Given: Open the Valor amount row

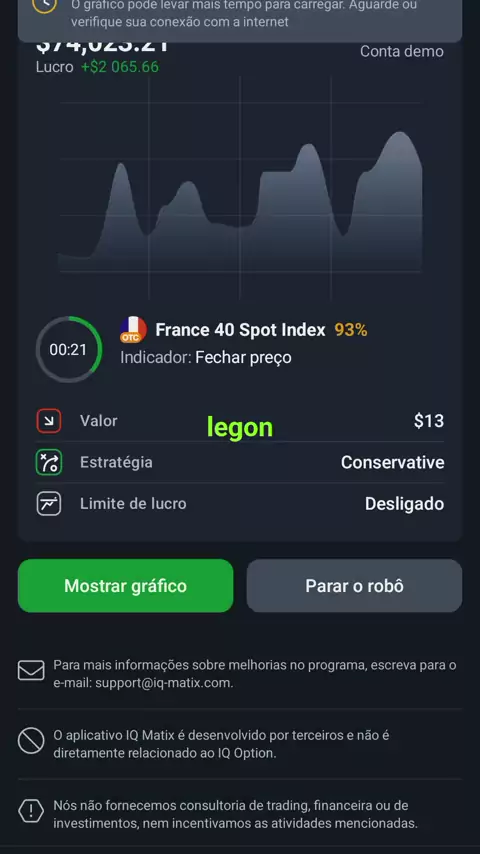Looking at the screenshot, I should coord(240,421).
